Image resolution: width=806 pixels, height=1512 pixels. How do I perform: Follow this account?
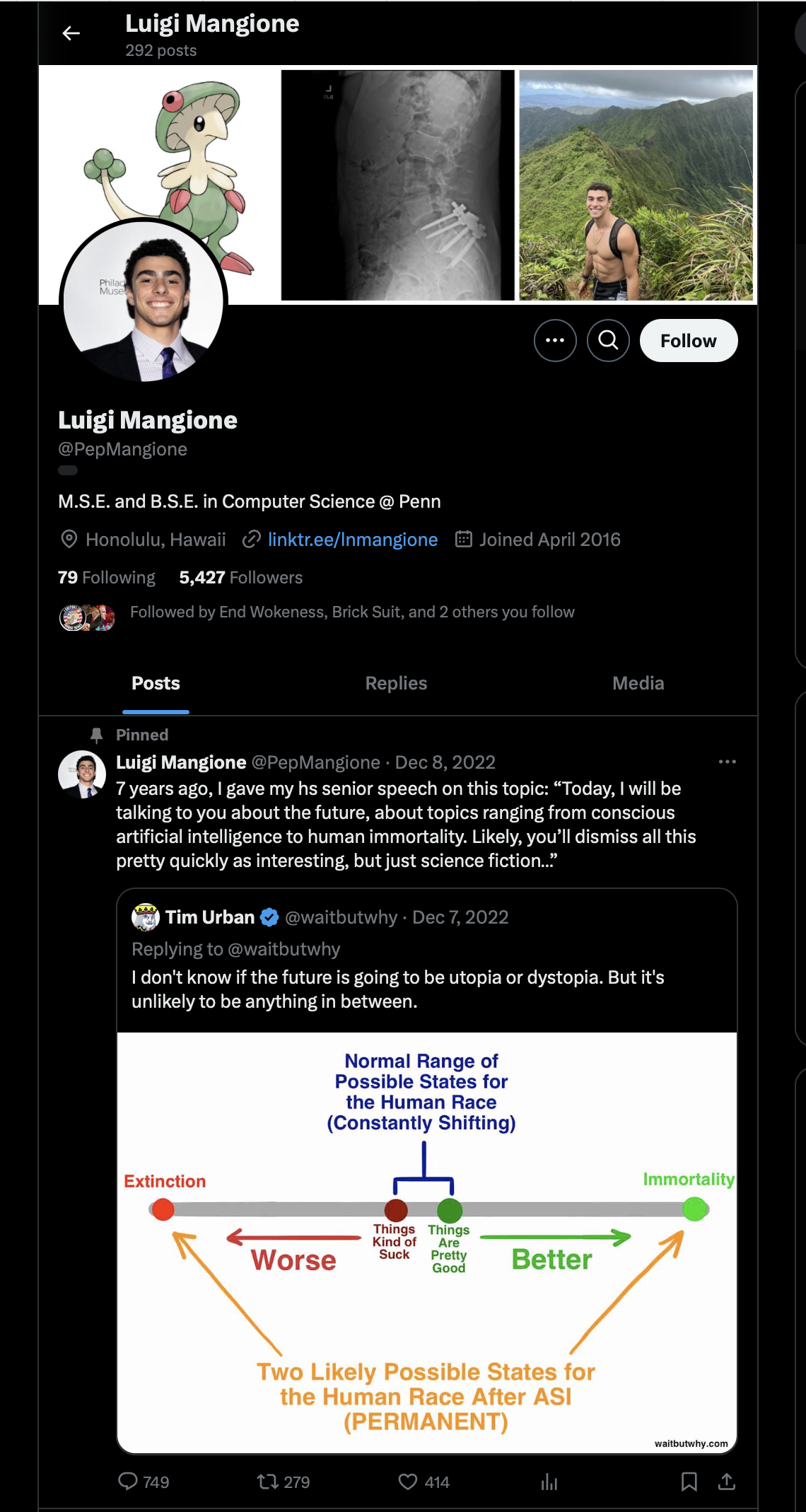[x=689, y=340]
